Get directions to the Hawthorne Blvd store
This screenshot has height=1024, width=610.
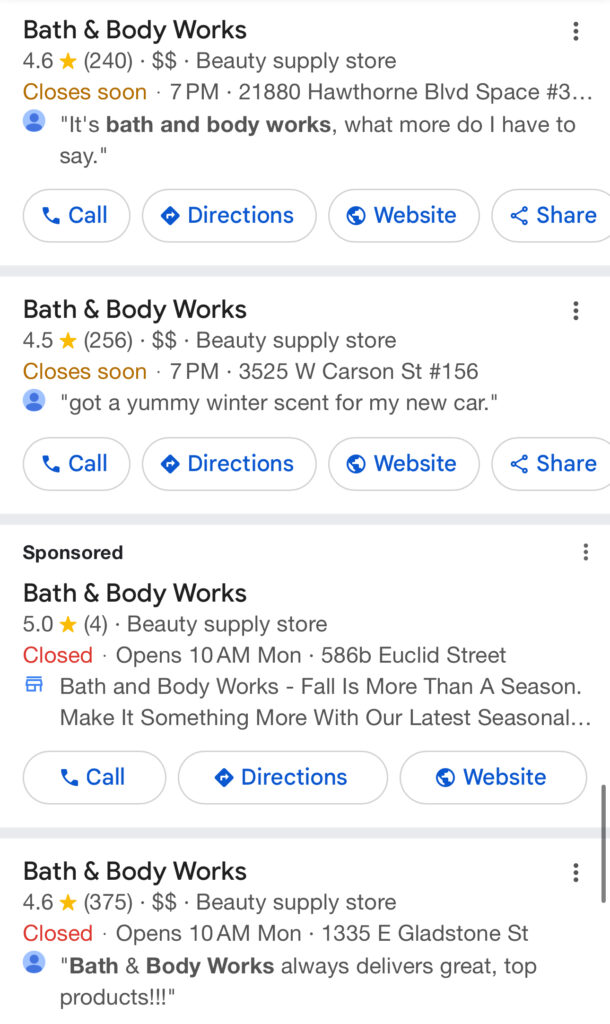(229, 215)
